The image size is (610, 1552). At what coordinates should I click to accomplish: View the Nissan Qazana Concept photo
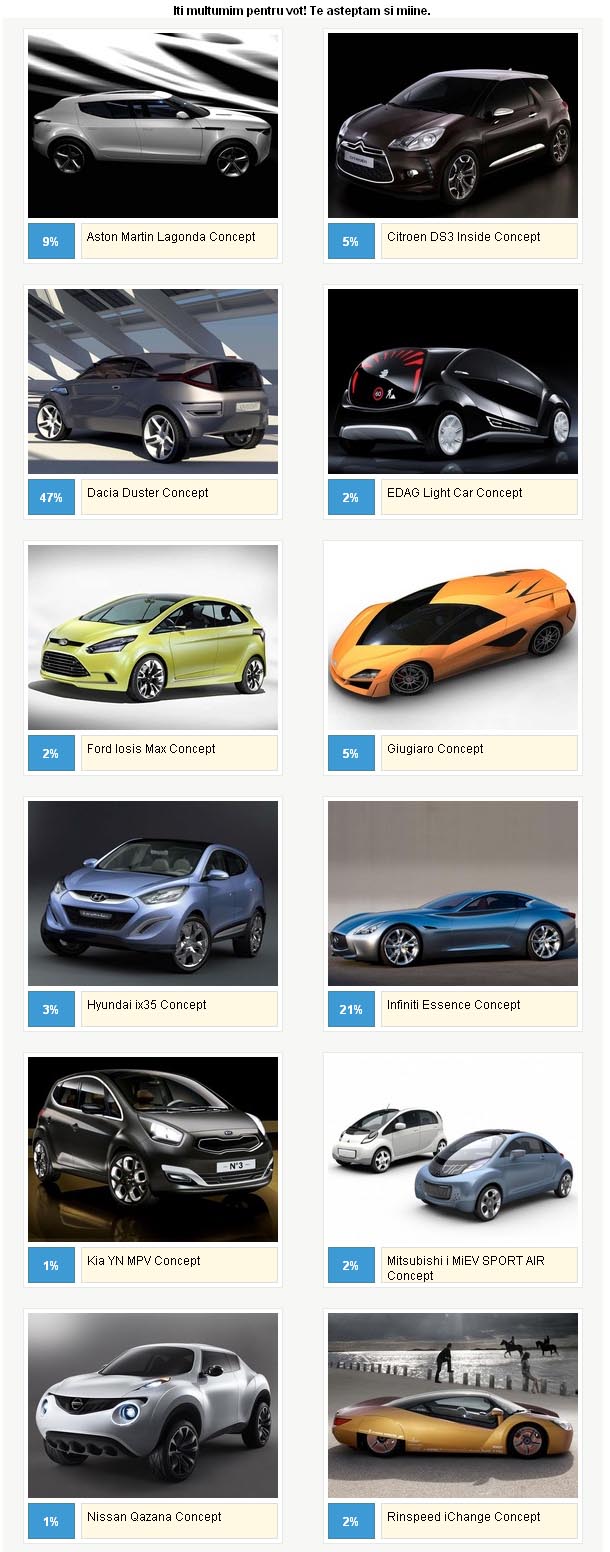152,1405
